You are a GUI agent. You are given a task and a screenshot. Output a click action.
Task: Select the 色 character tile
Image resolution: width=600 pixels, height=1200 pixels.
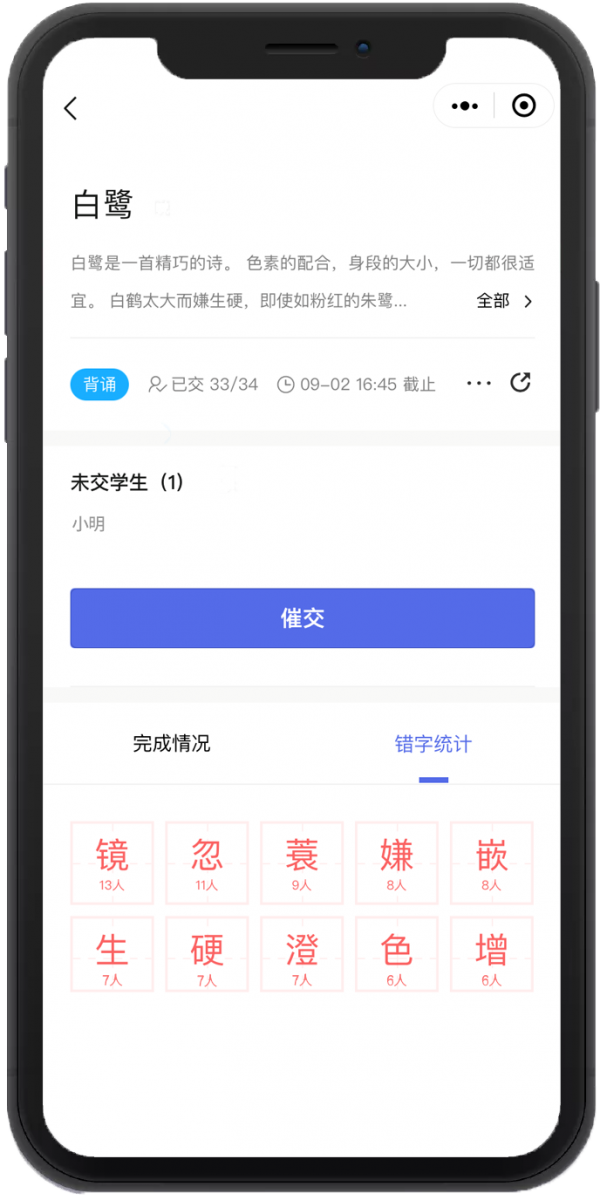tap(397, 955)
